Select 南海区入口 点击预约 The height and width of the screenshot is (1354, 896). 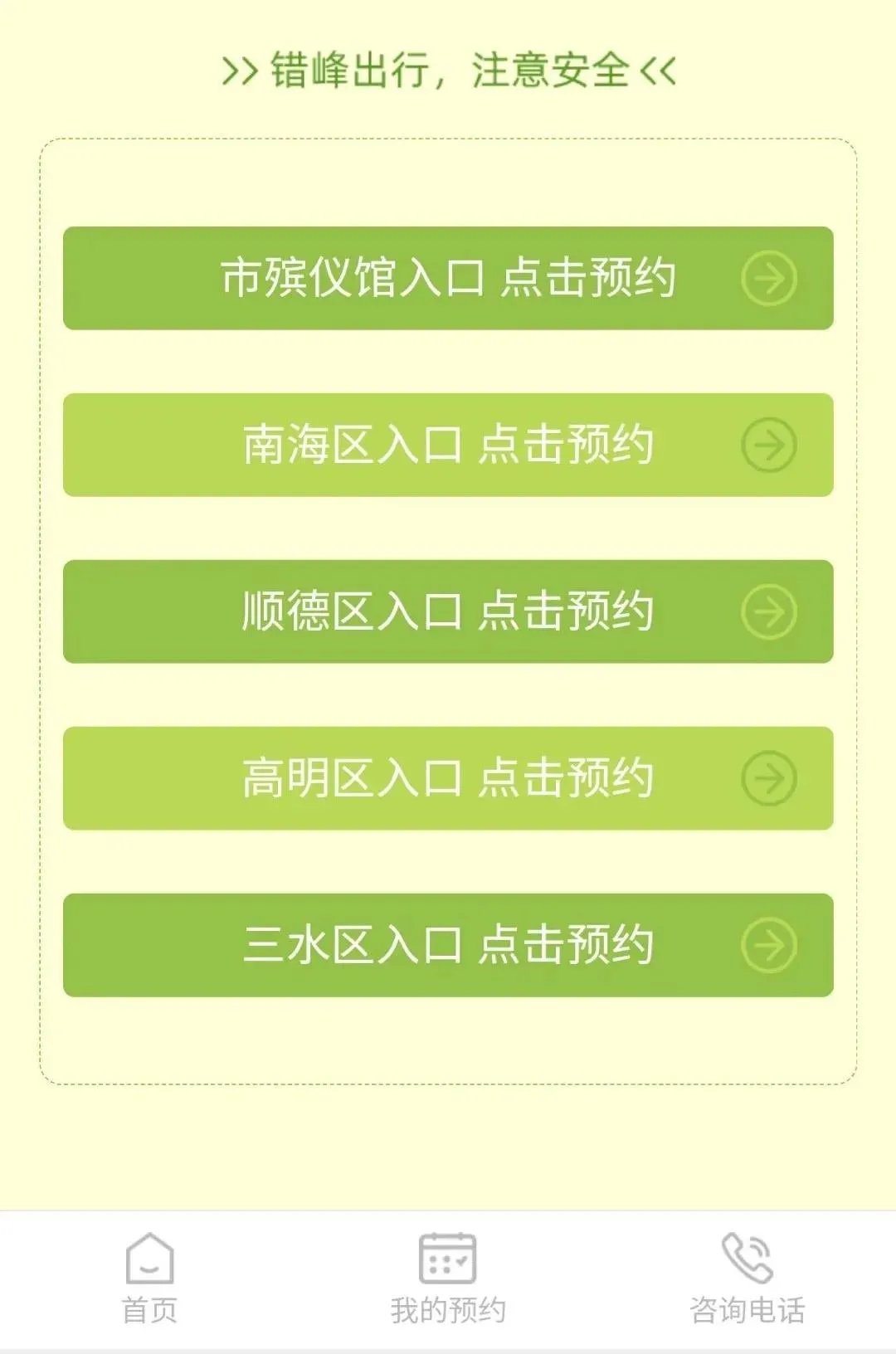[x=448, y=445]
